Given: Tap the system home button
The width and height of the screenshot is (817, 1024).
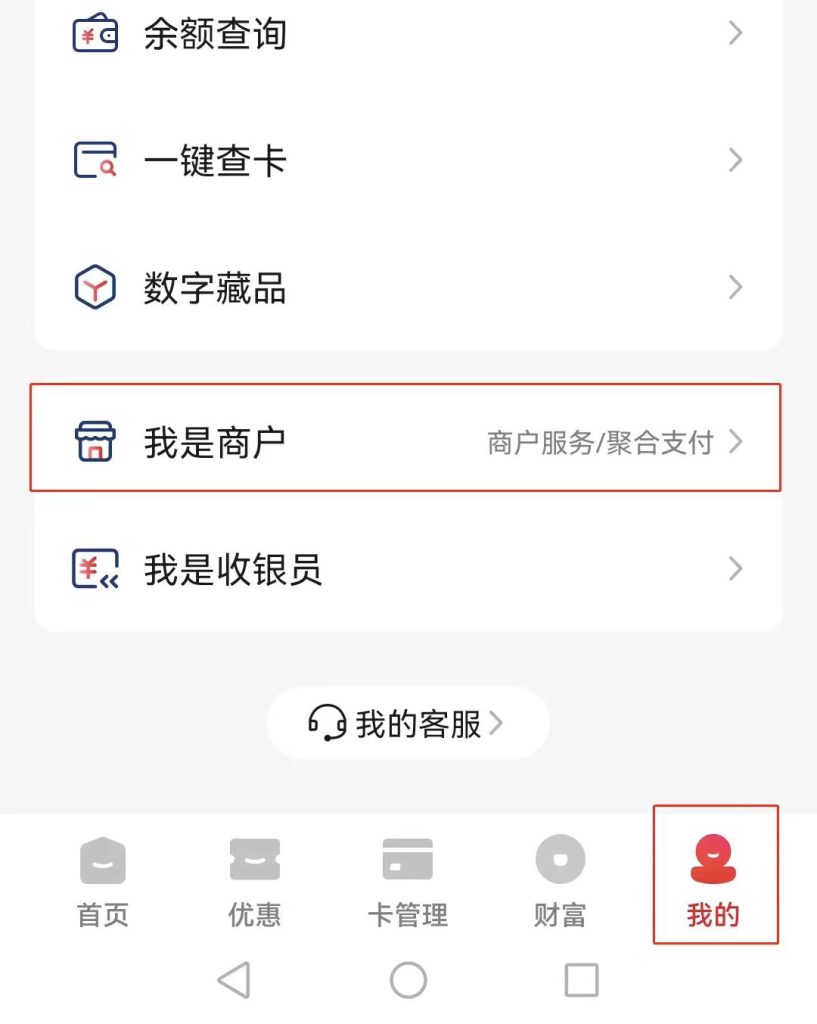Looking at the screenshot, I should (408, 980).
